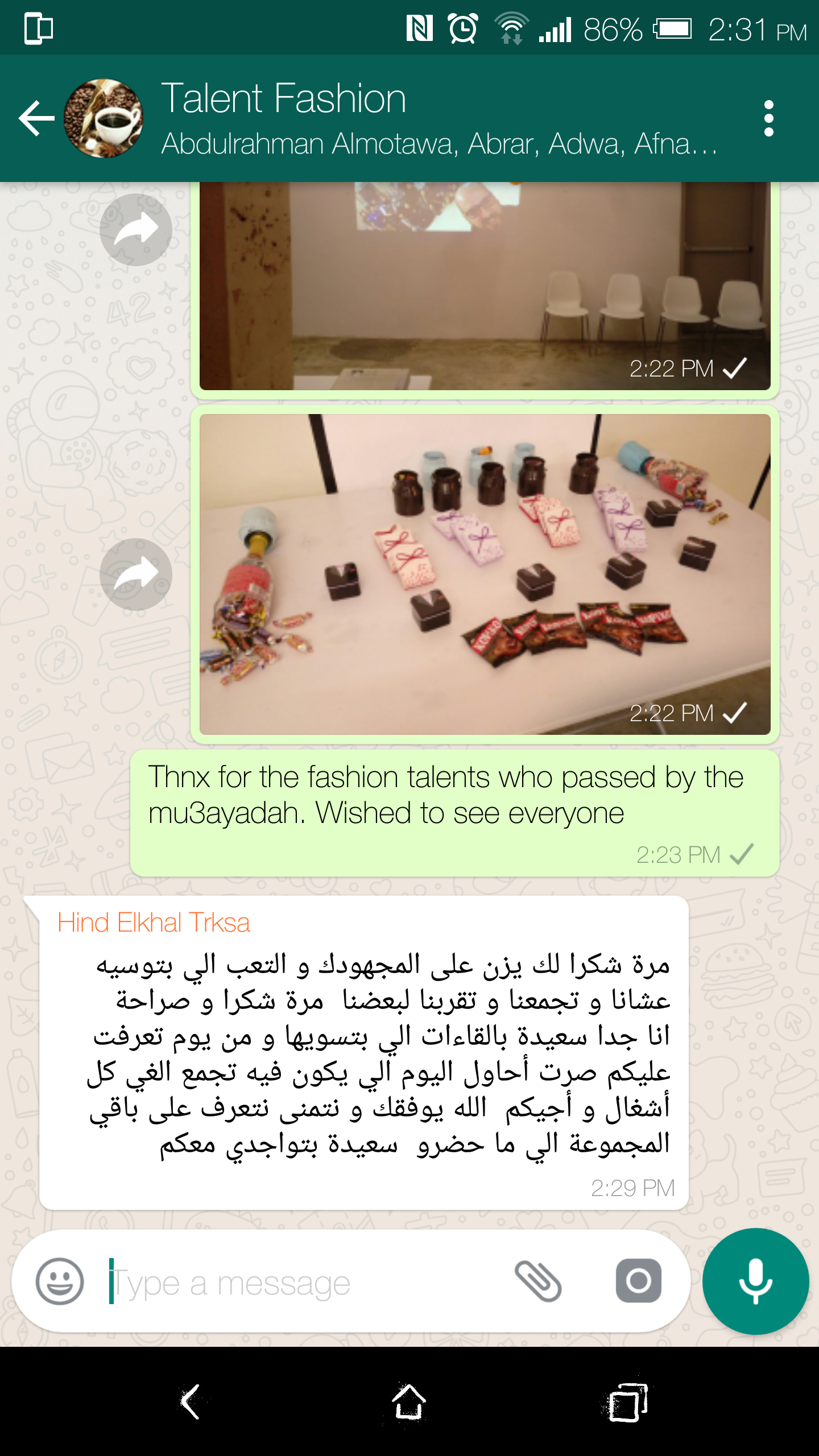The width and height of the screenshot is (819, 1456).
Task: Record a voice message with the microphone
Action: pos(755,1281)
